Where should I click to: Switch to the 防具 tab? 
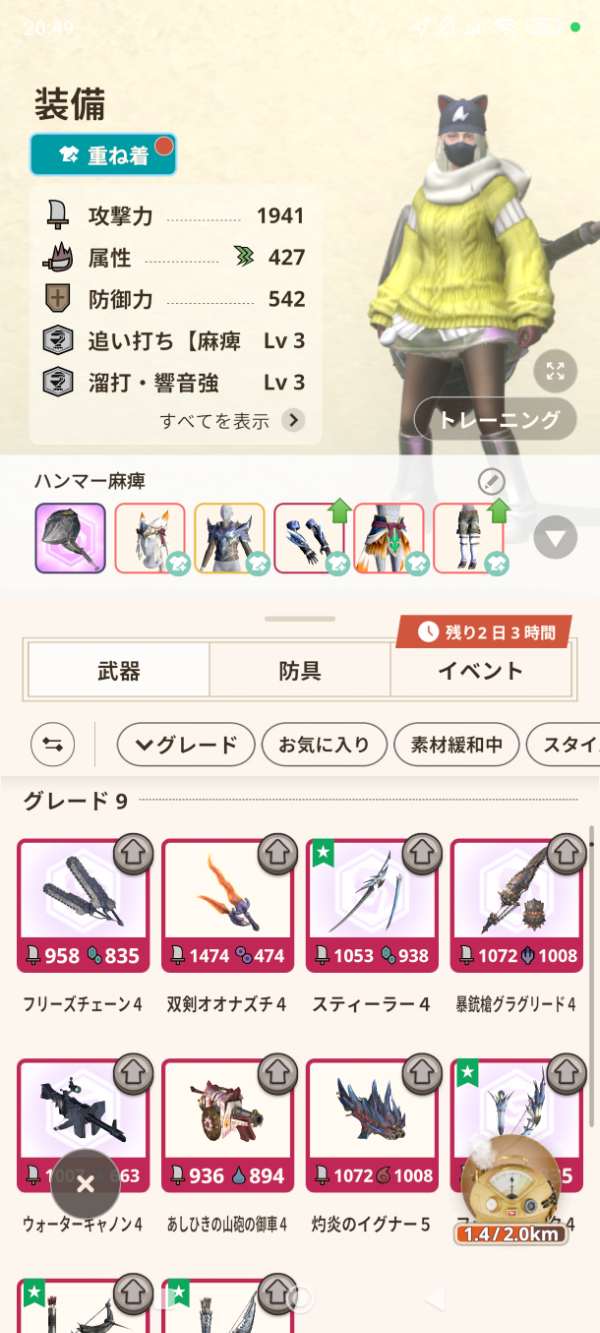click(x=300, y=670)
